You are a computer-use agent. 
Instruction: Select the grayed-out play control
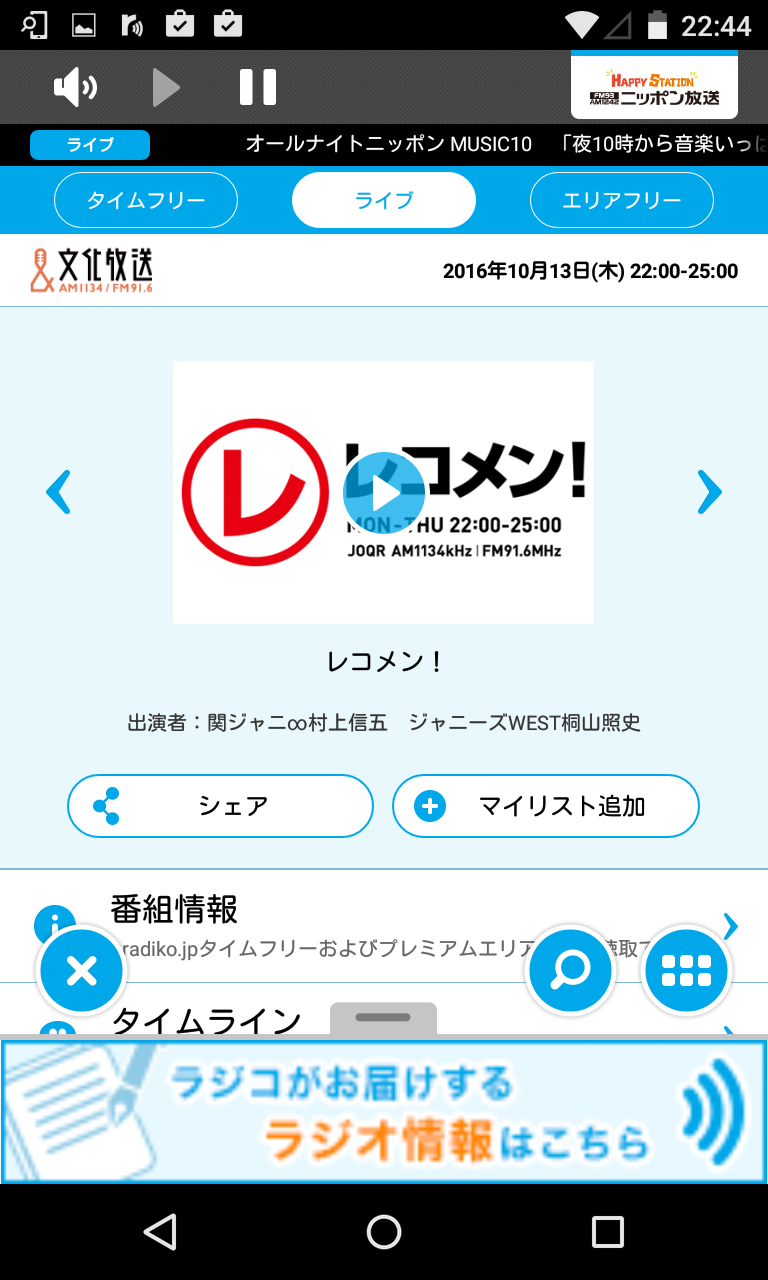(x=167, y=87)
